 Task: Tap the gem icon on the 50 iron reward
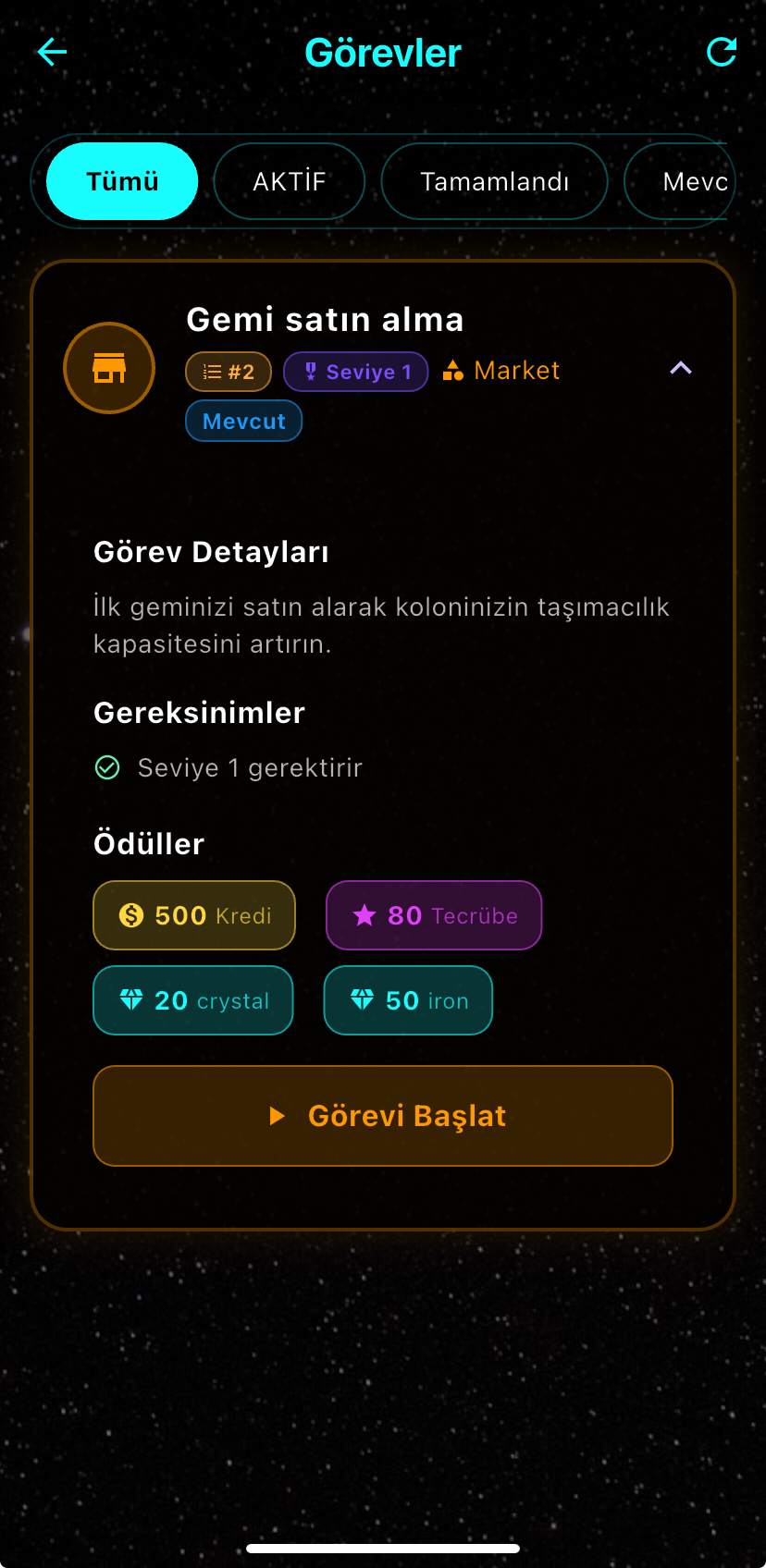[x=360, y=999]
